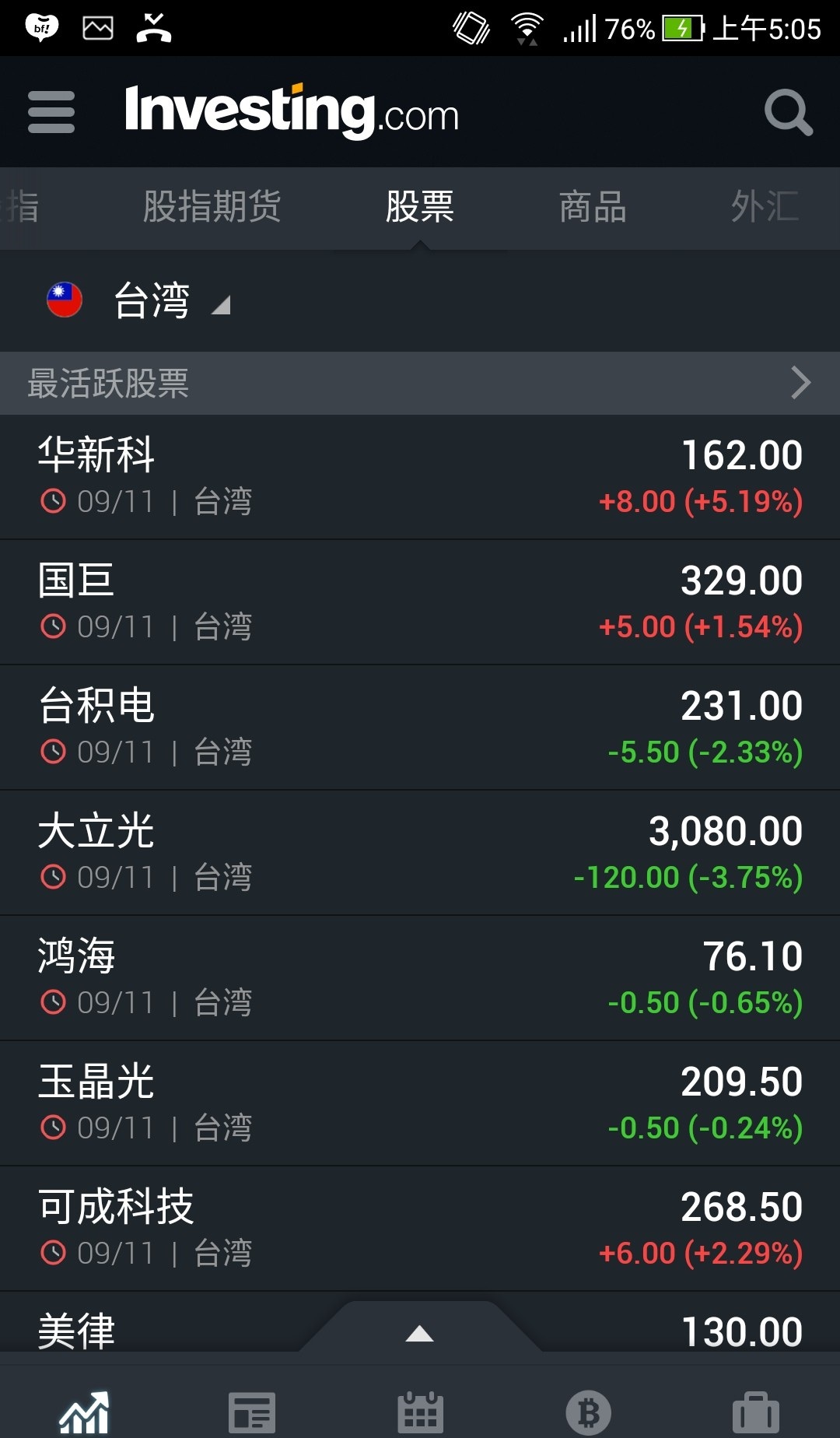Switch to the 外汇 tab
840x1438 pixels.
[765, 207]
